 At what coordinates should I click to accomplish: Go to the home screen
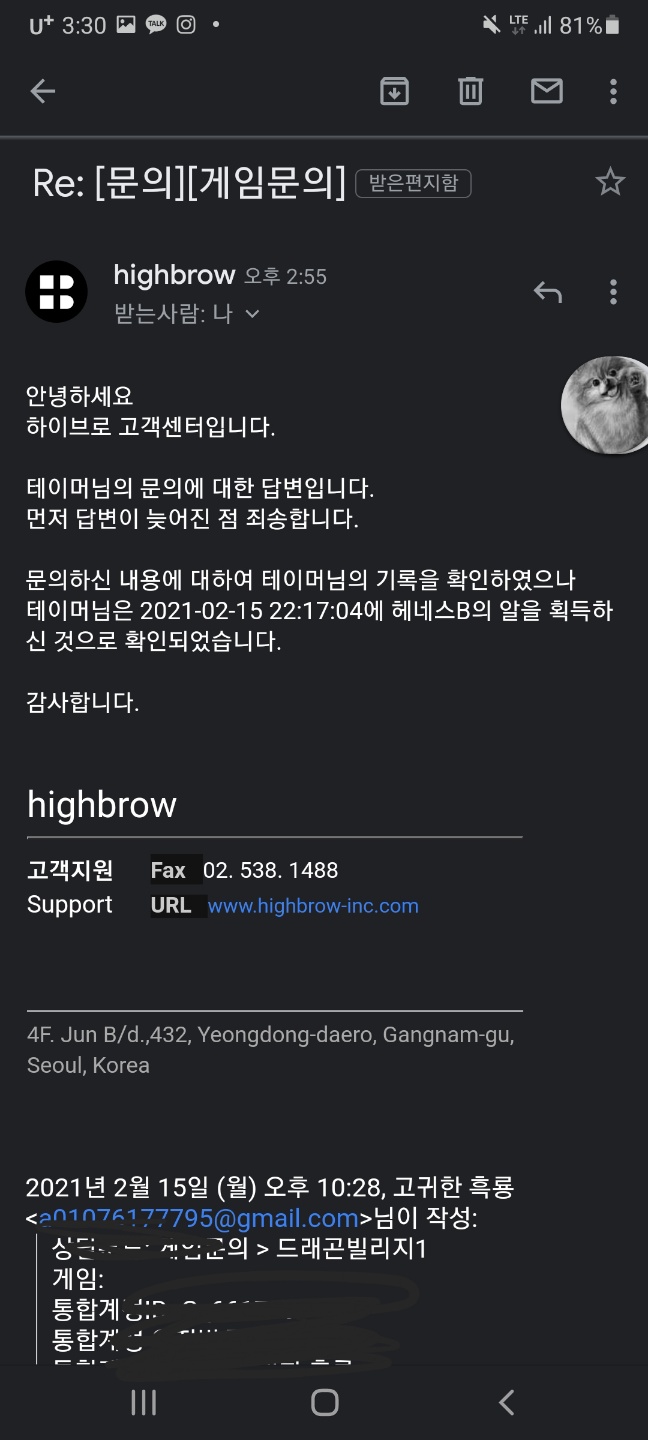[x=324, y=1402]
